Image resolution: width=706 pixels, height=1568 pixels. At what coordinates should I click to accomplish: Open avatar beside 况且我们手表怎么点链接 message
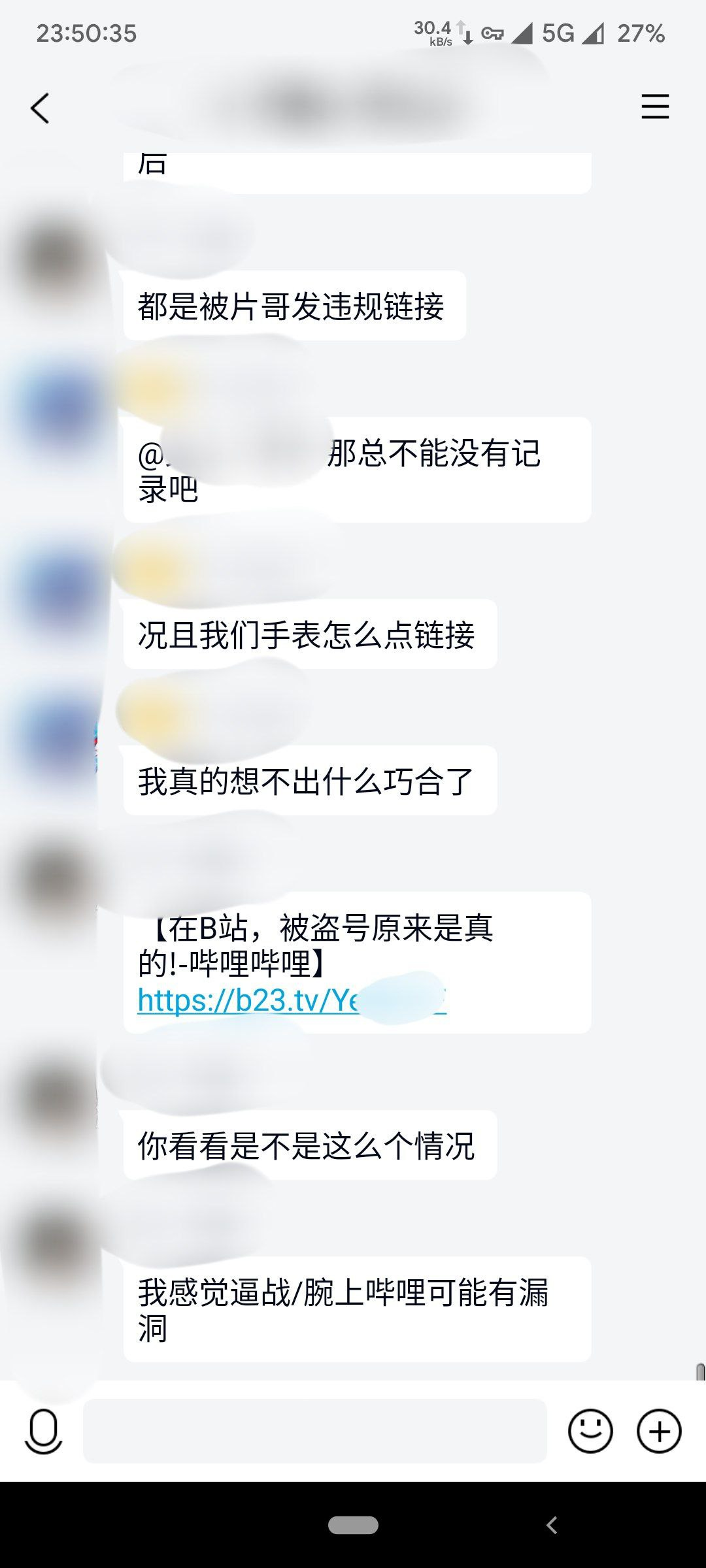[x=56, y=588]
